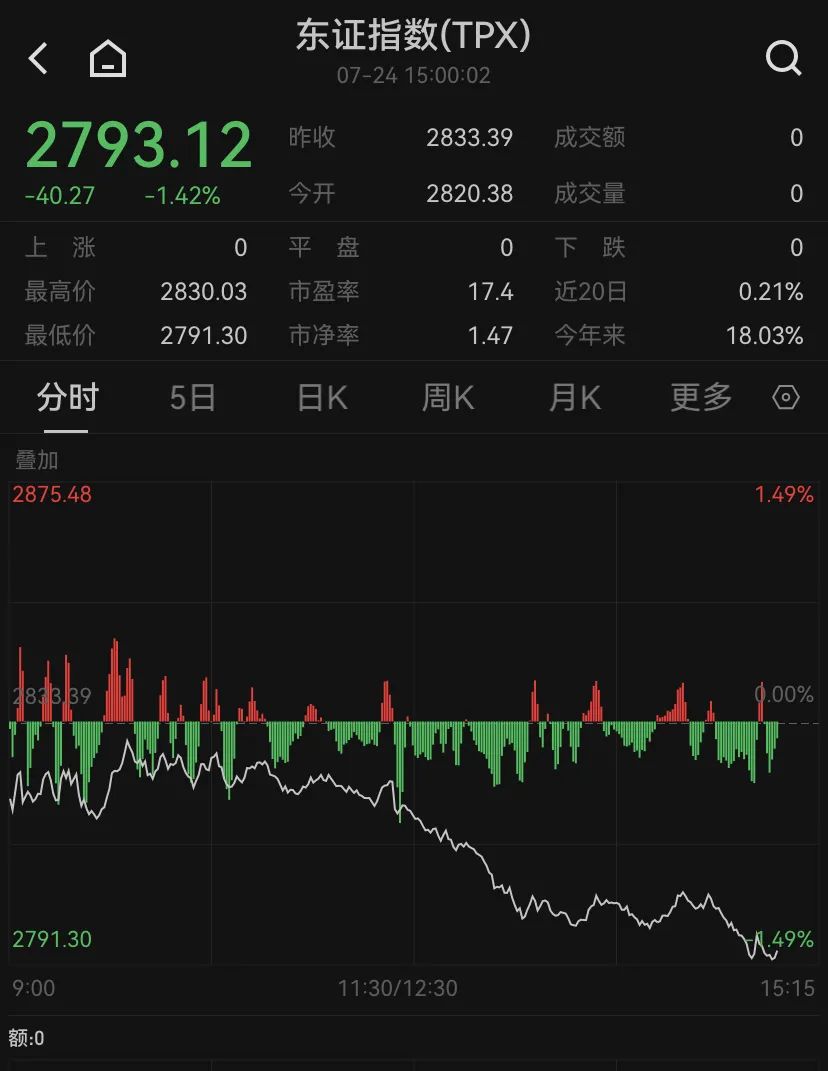Image resolution: width=828 pixels, height=1071 pixels.
Task: Open the 周K weekly chart selector
Action: pyautogui.click(x=446, y=397)
